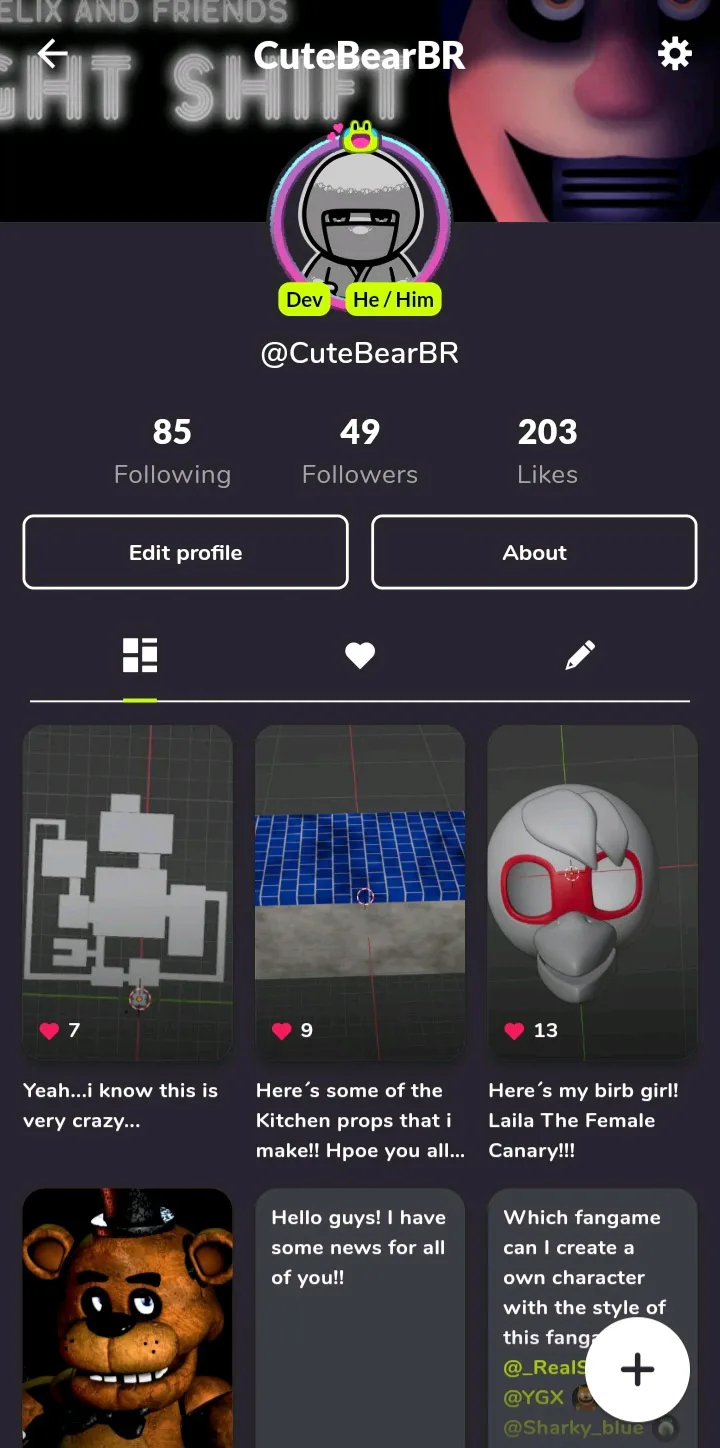720x1448 pixels.
Task: Open the About button
Action: [x=534, y=552]
